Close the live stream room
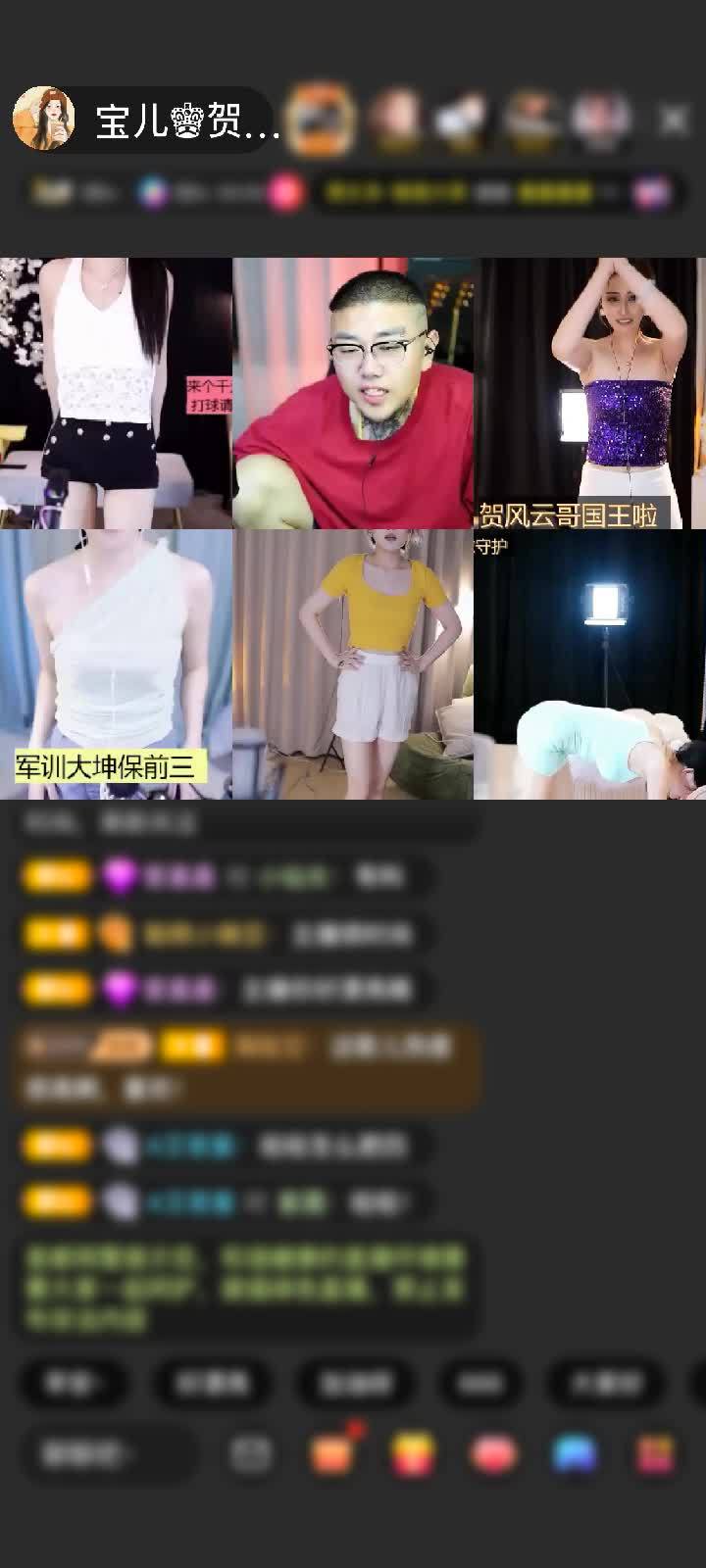The image size is (706, 1568). pyautogui.click(x=674, y=121)
